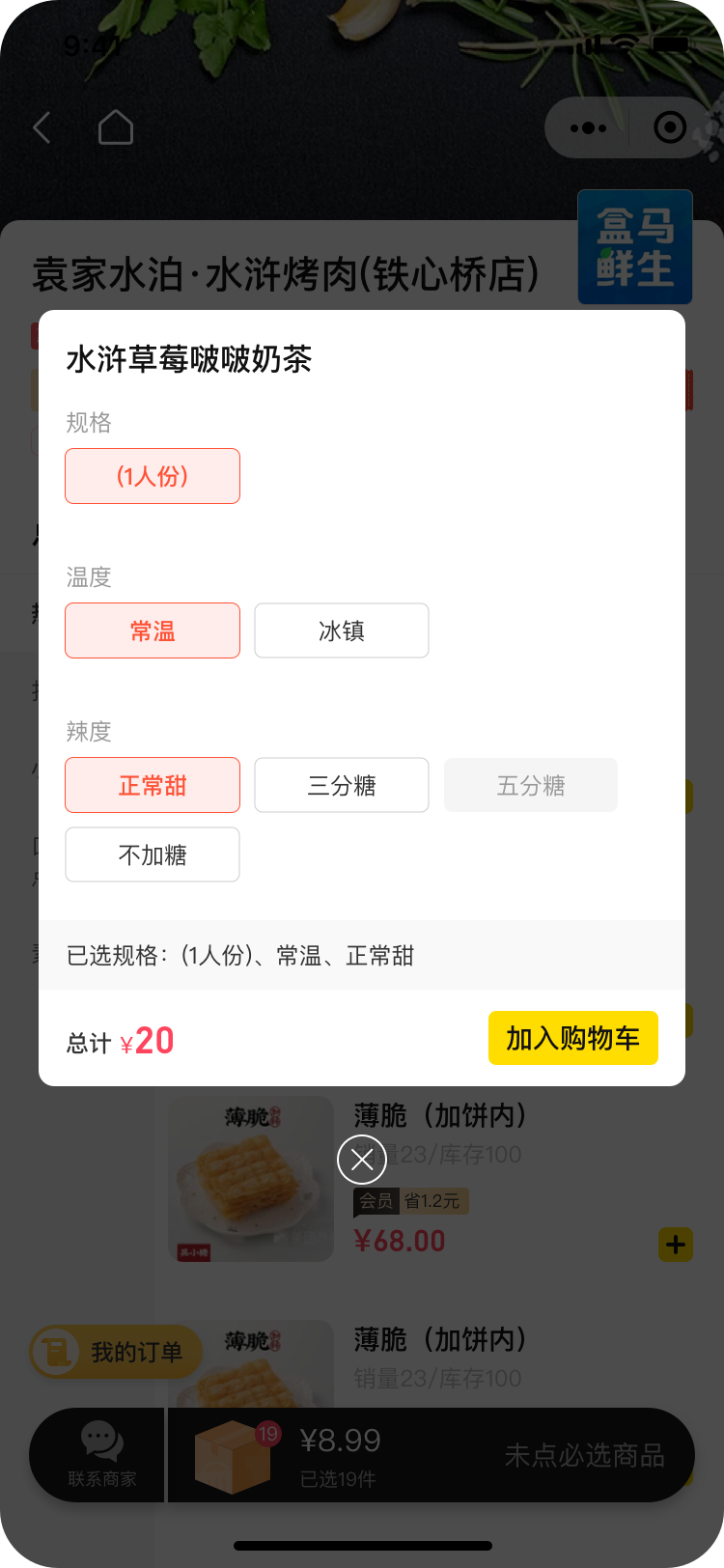The image size is (724, 1568).
Task: Open the home icon in navigation bar
Action: coord(115,126)
